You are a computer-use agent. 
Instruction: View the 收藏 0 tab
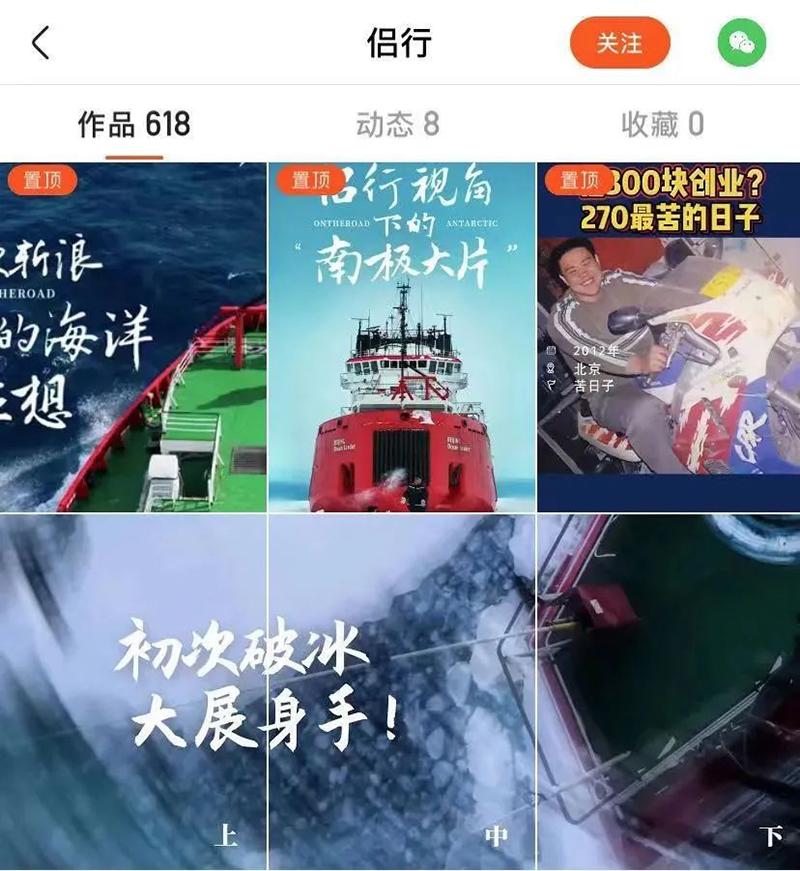pos(662,124)
